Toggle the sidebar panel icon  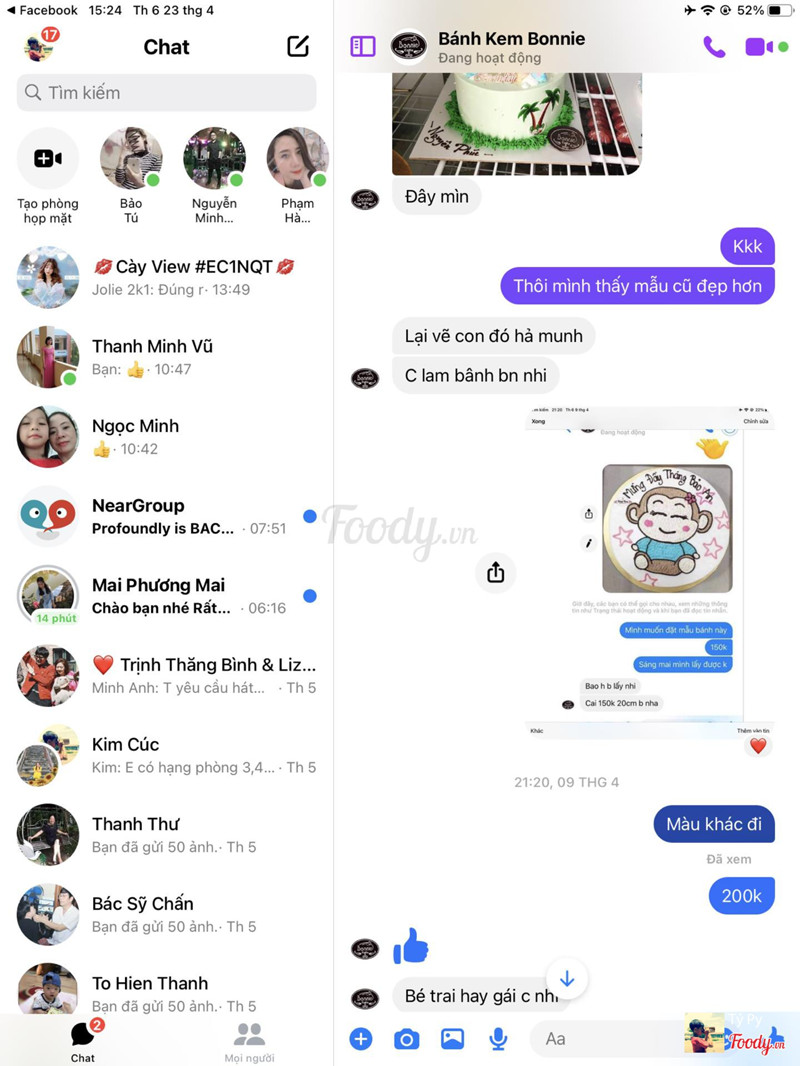click(363, 46)
